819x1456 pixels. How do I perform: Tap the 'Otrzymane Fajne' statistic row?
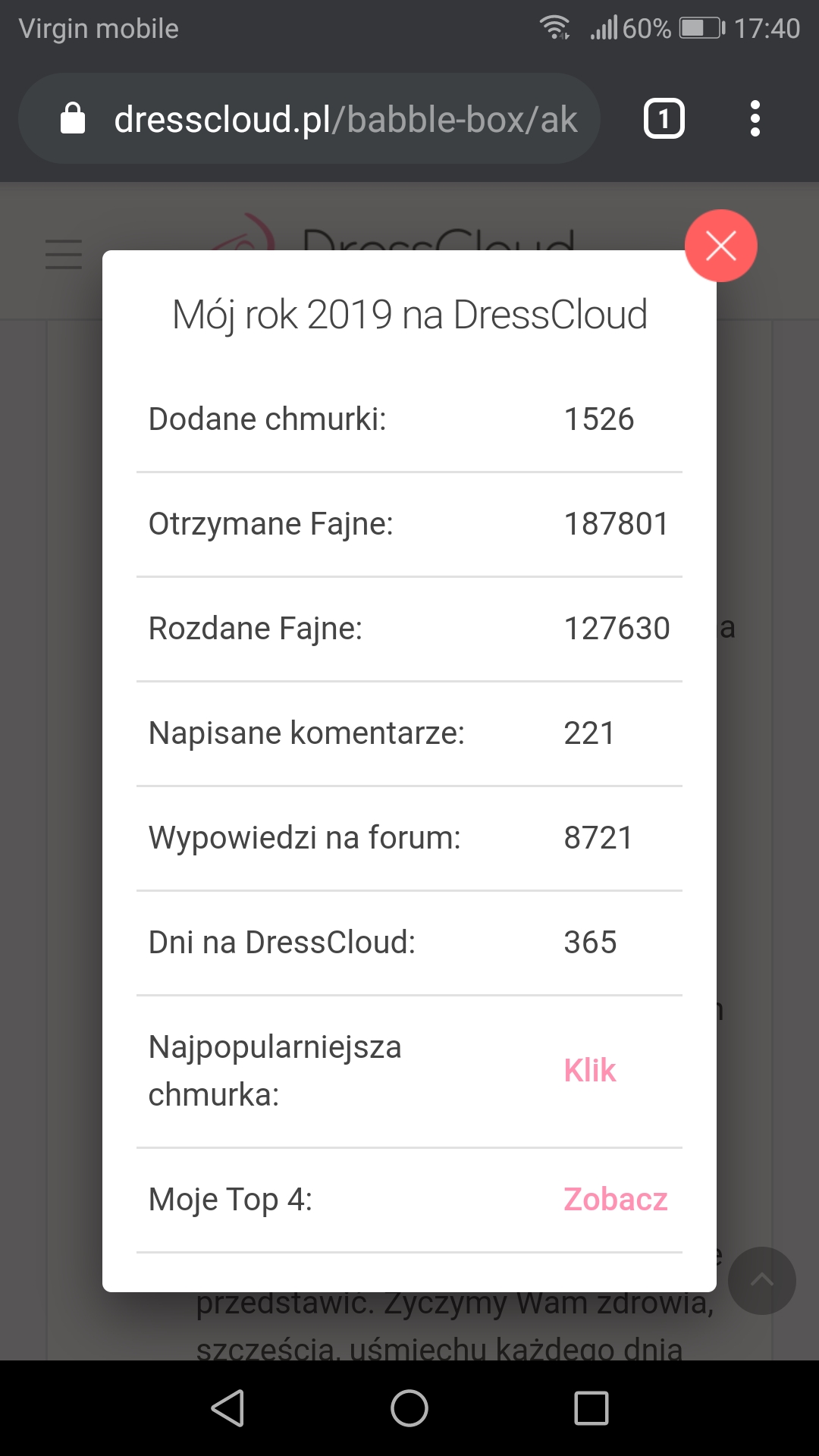pyautogui.click(x=409, y=523)
